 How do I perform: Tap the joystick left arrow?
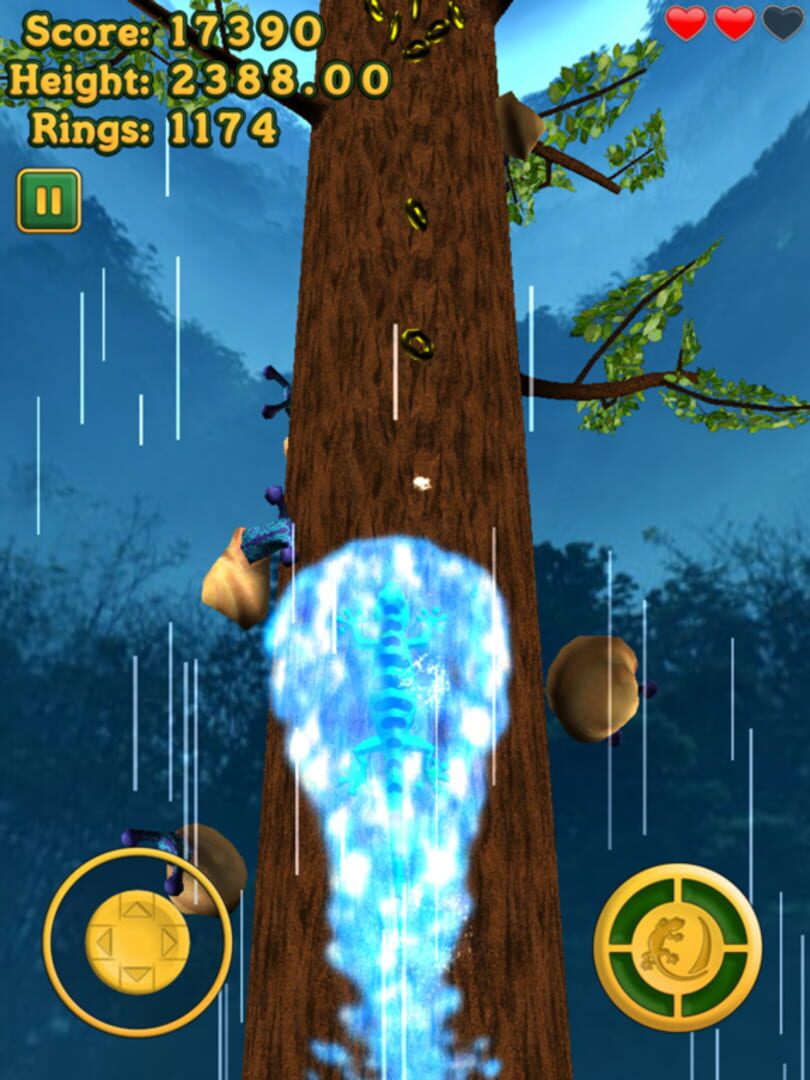pos(103,941)
